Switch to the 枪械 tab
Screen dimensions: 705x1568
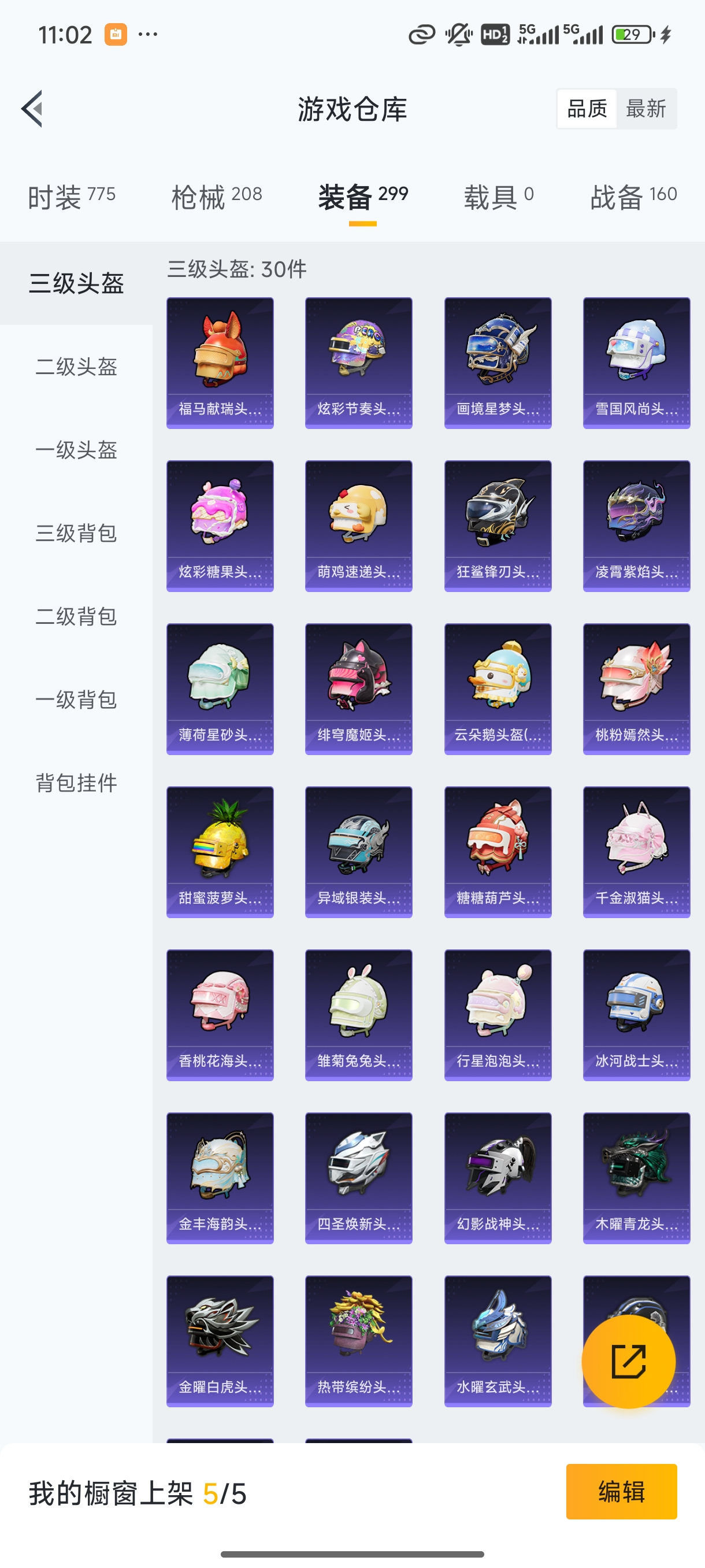tap(217, 197)
